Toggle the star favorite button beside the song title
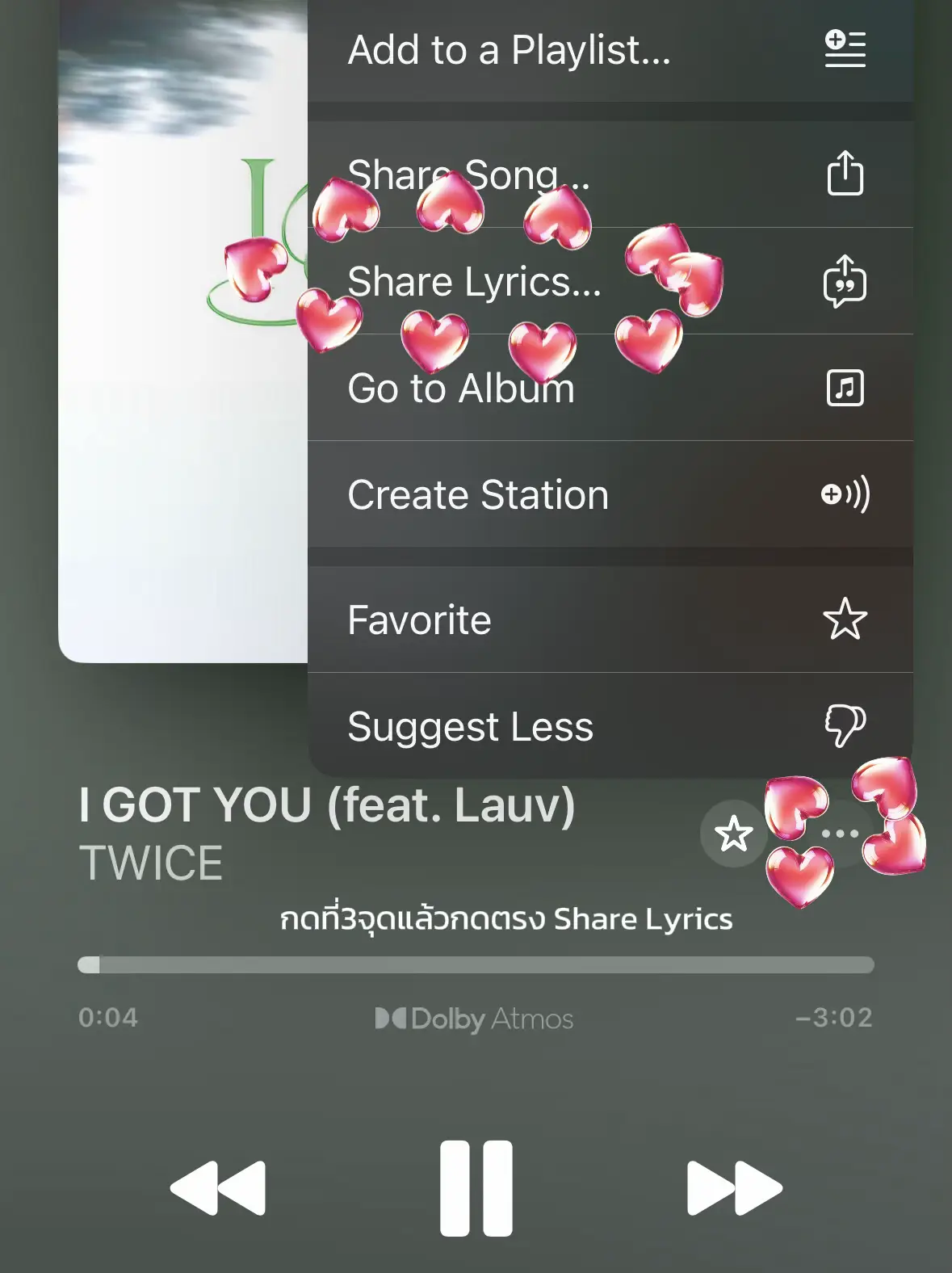Image resolution: width=952 pixels, height=1273 pixels. pos(733,832)
